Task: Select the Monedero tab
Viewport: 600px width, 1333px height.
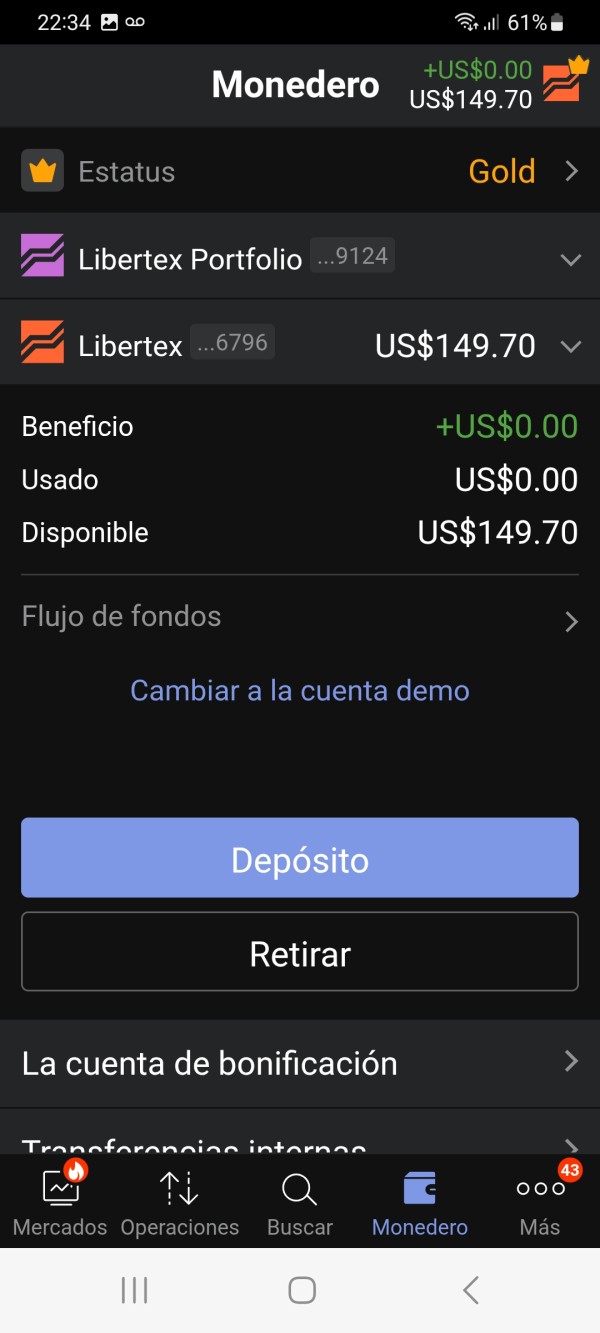Action: pyautogui.click(x=420, y=1200)
